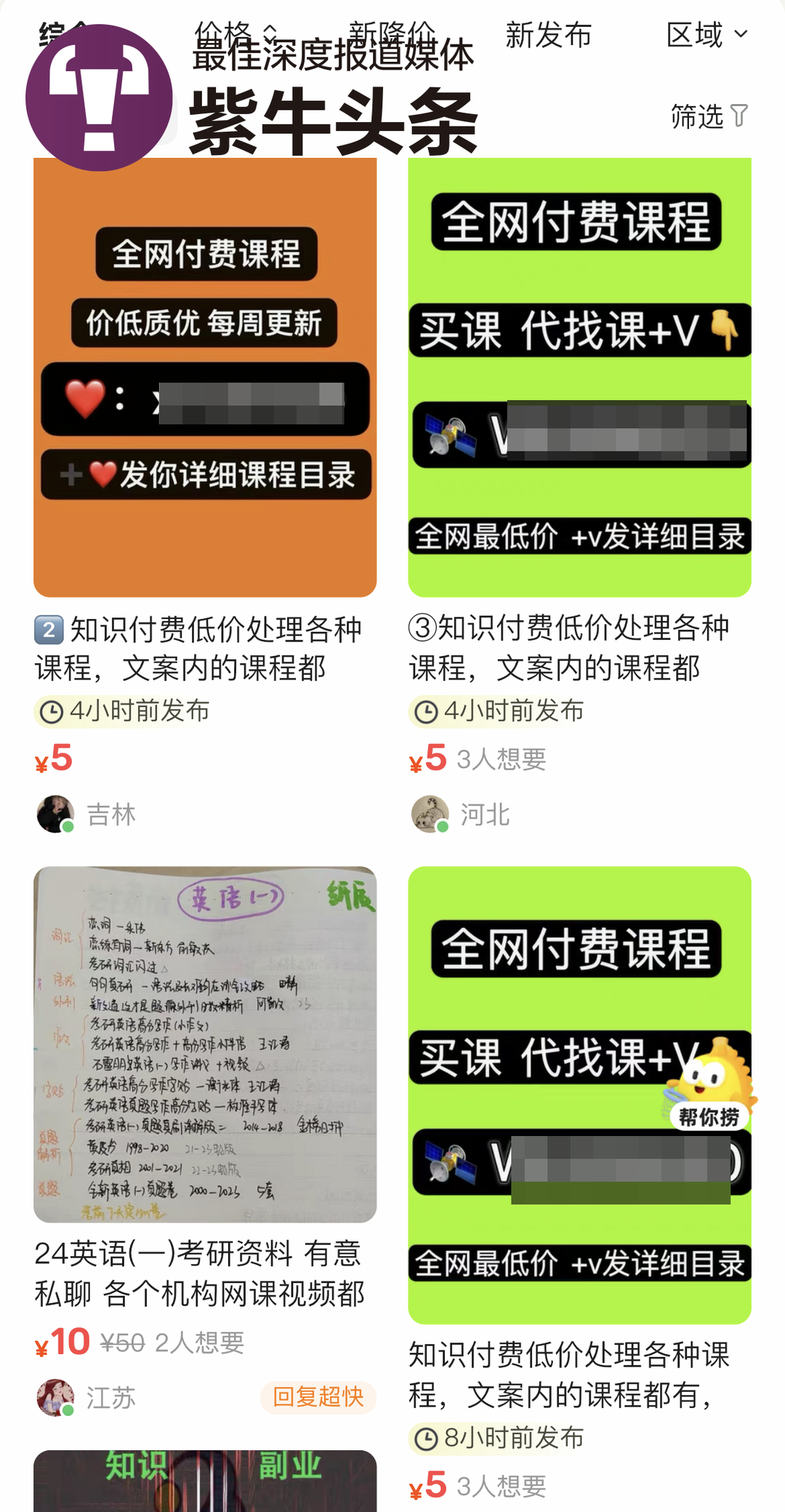Click clock icon beside first "4小时前发布" timestamp
This screenshot has height=1512, width=785.
pos(50,711)
